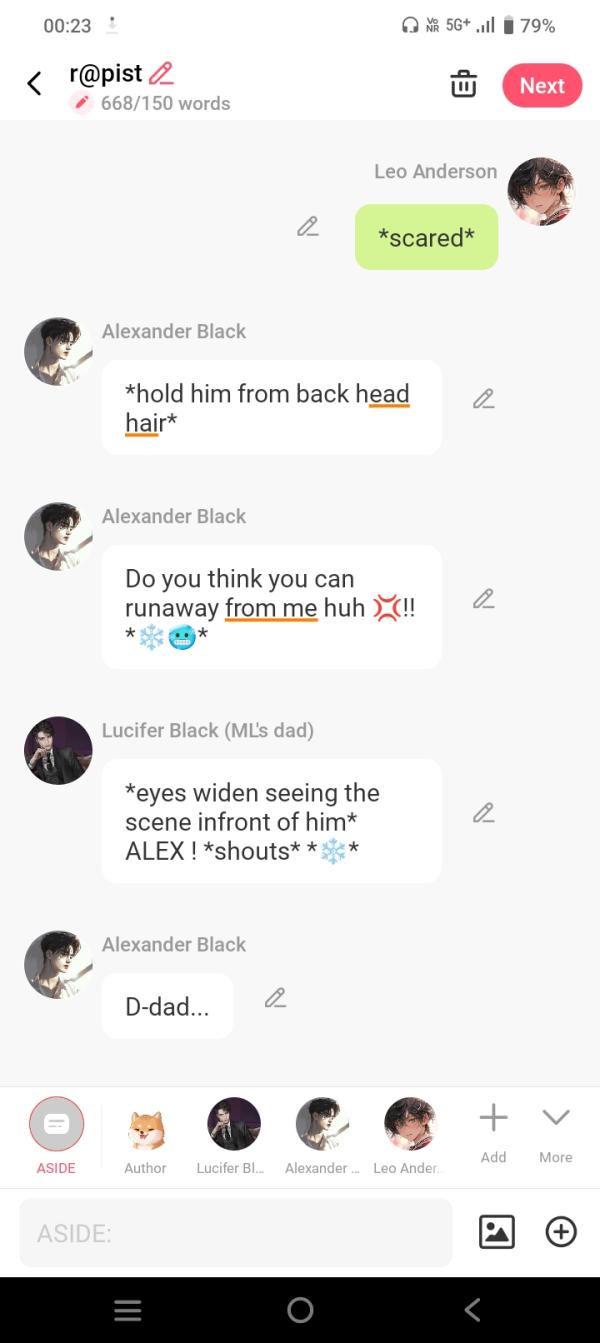Screen dimensions: 600x1343
Task: Expand the More characters chevron
Action: pyautogui.click(x=555, y=1131)
